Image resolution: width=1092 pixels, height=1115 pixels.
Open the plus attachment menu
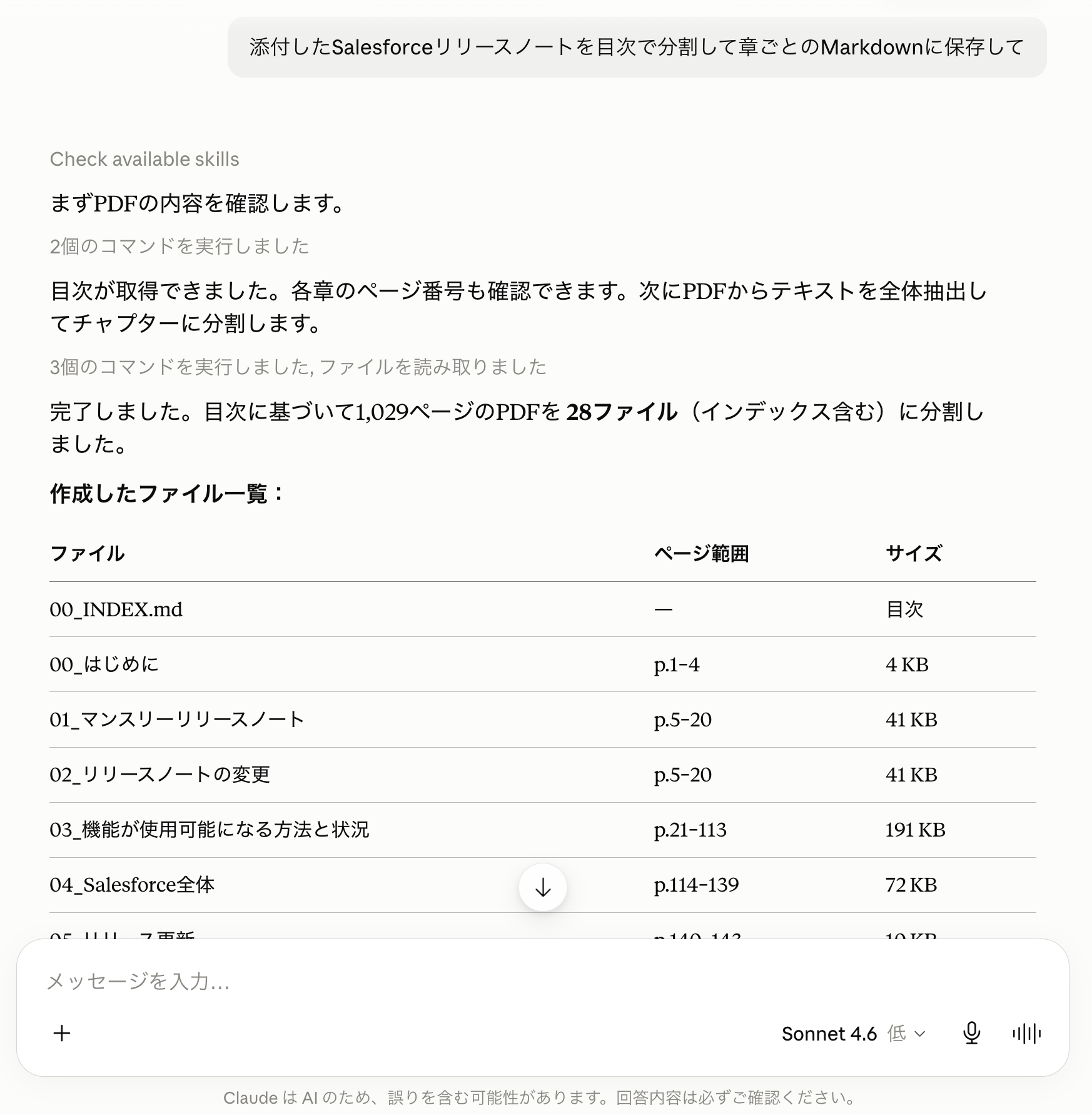coord(62,1033)
